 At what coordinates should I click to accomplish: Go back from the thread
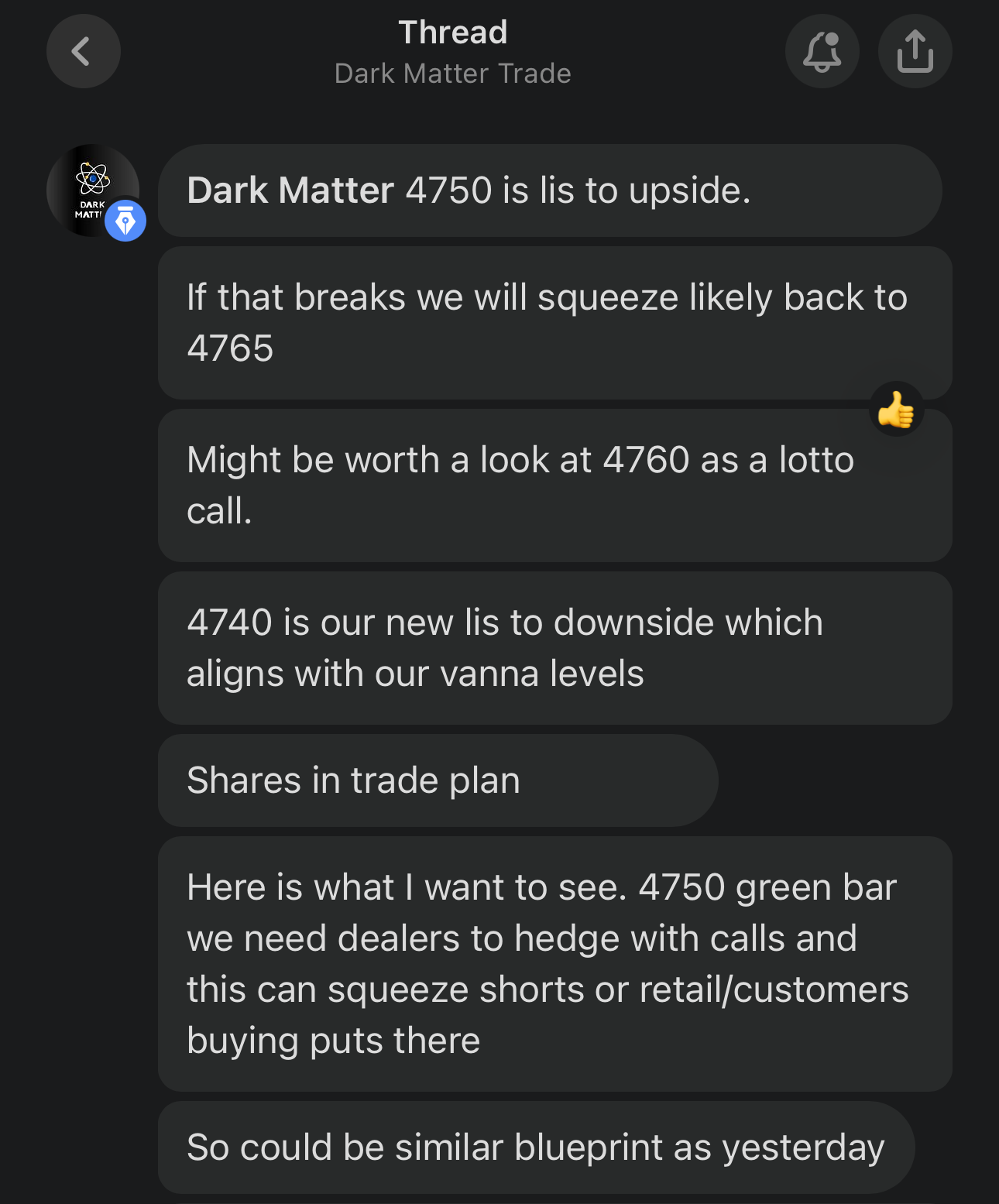pos(84,51)
